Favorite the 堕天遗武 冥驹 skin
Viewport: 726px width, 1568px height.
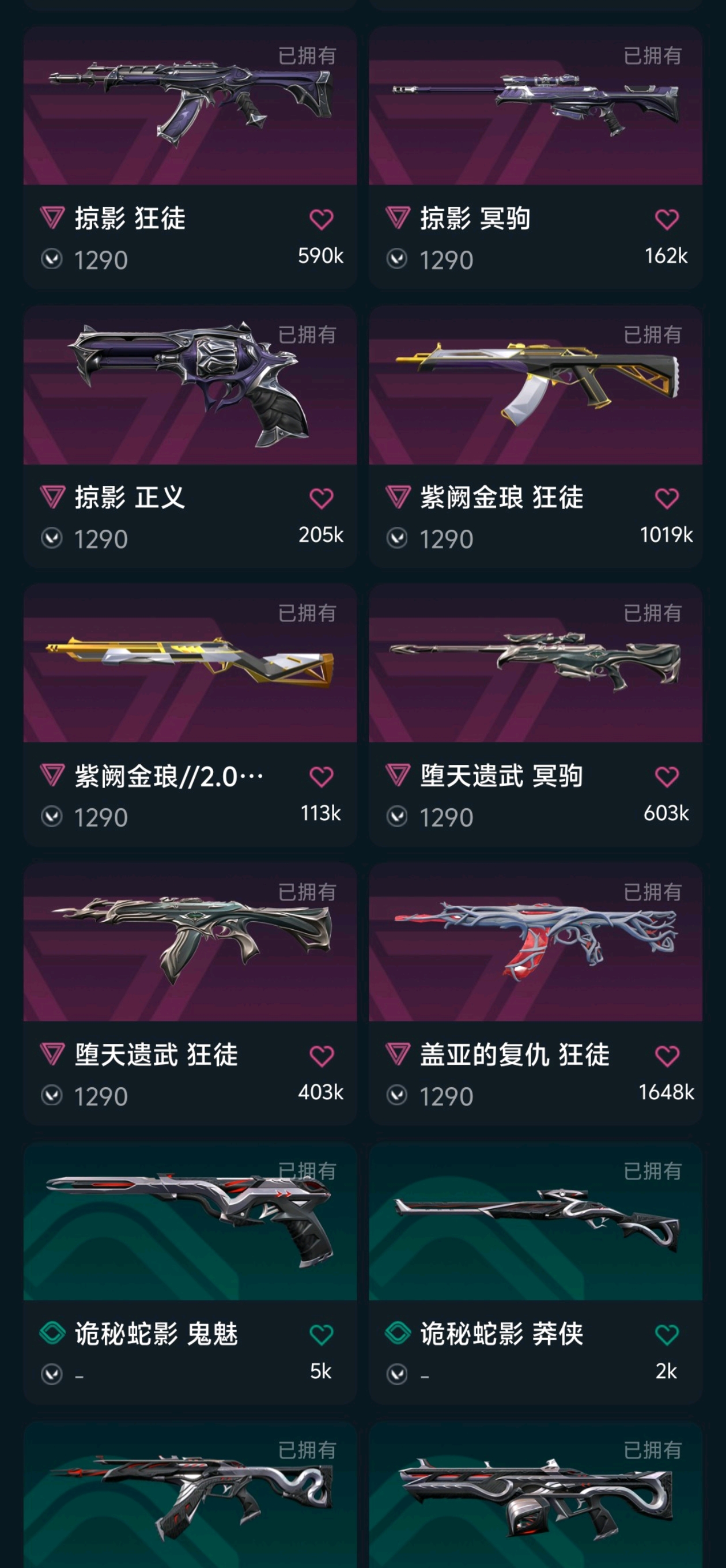666,777
